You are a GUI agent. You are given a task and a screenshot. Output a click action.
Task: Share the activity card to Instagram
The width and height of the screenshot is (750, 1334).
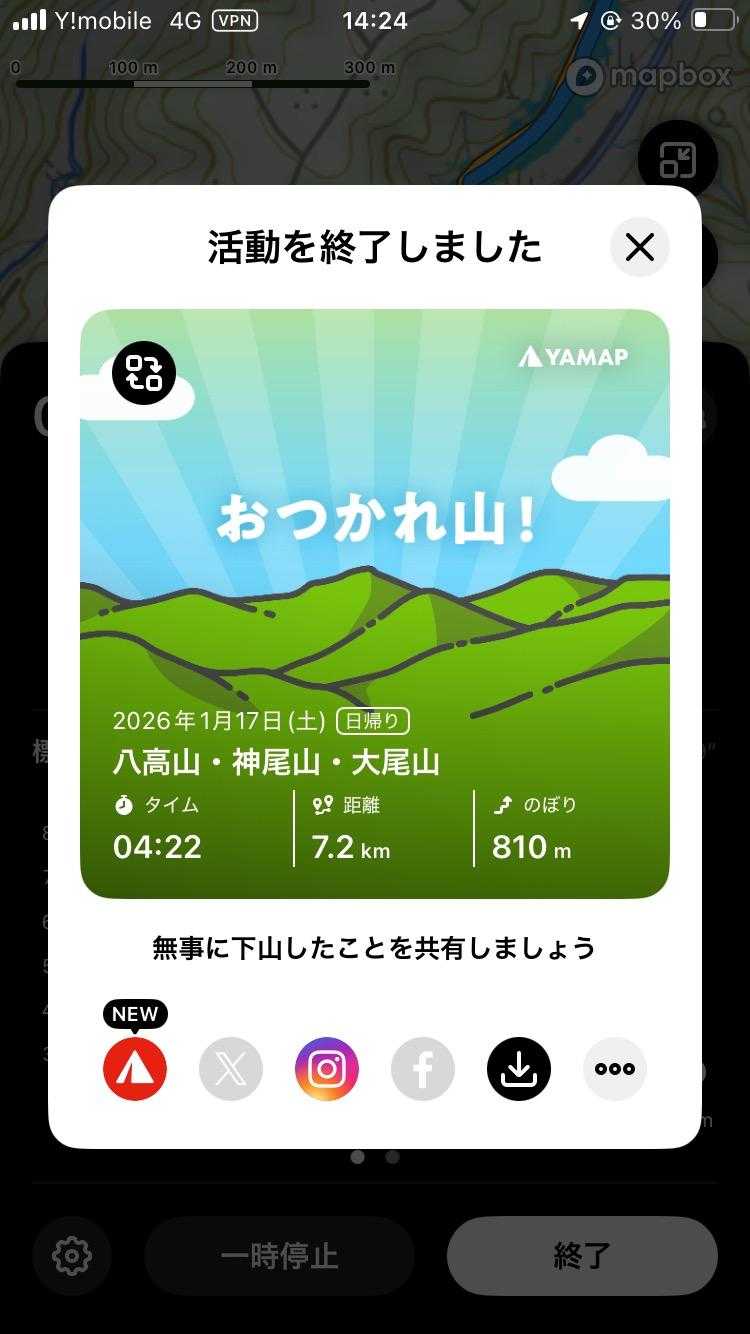click(327, 1069)
